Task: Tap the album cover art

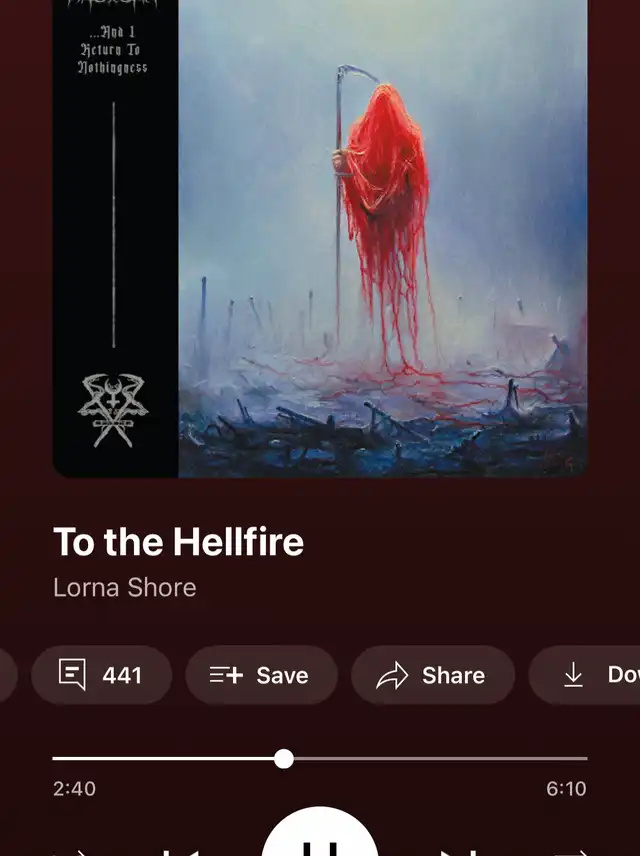Action: click(x=320, y=238)
